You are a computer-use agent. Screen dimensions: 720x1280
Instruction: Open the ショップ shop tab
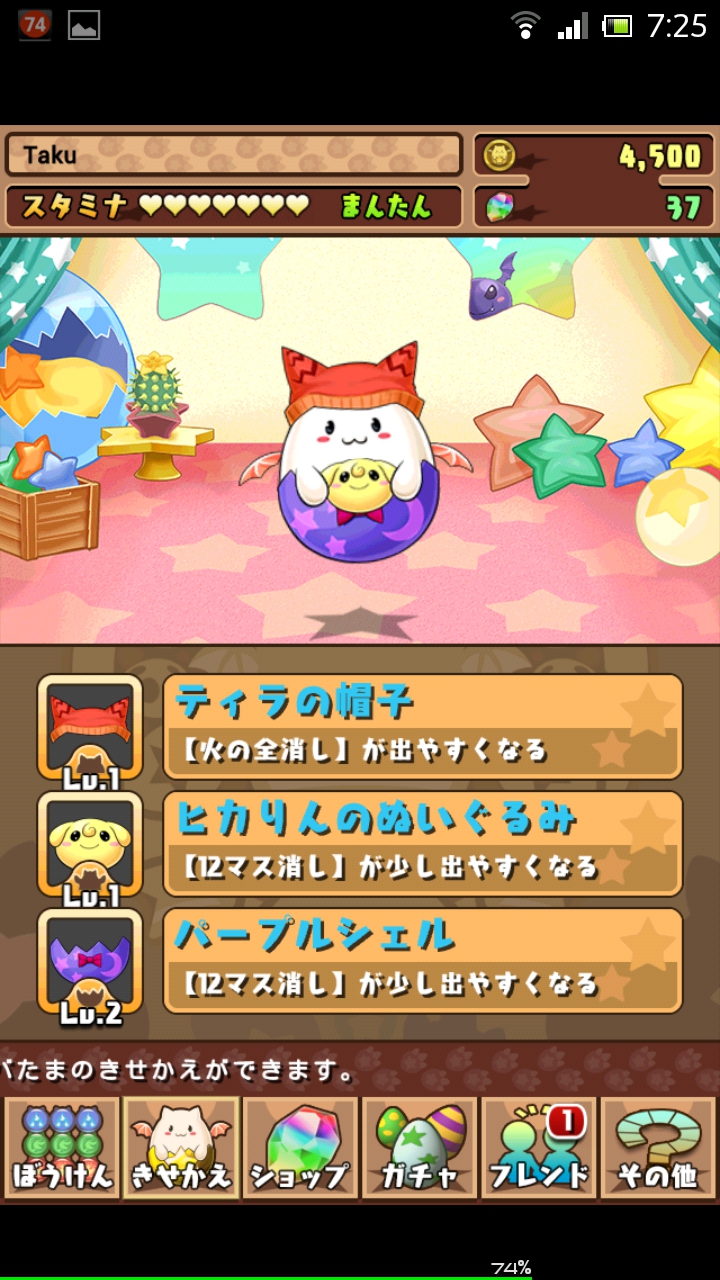click(x=300, y=1148)
